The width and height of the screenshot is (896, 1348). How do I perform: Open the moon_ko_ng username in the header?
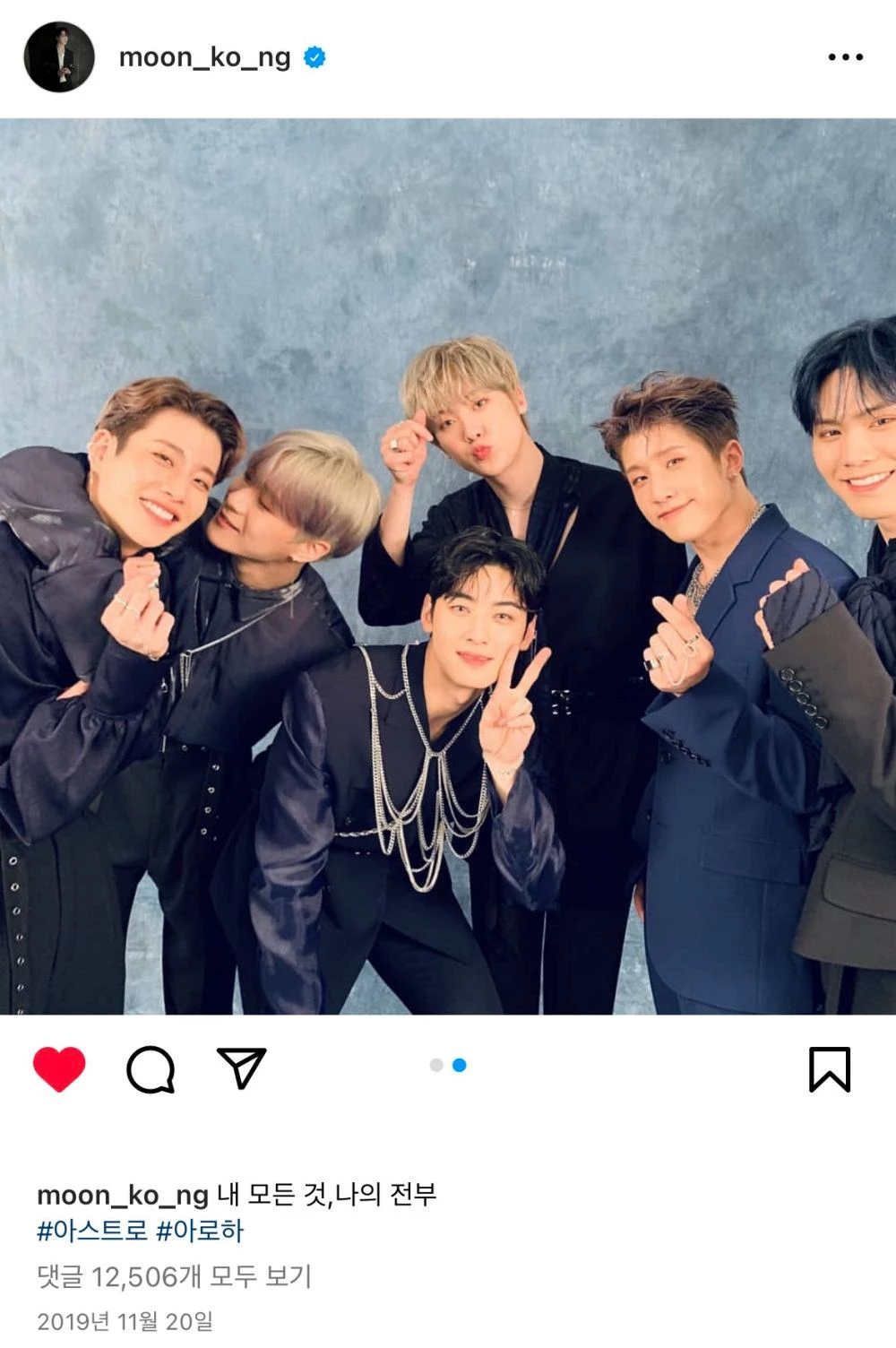coord(204,57)
